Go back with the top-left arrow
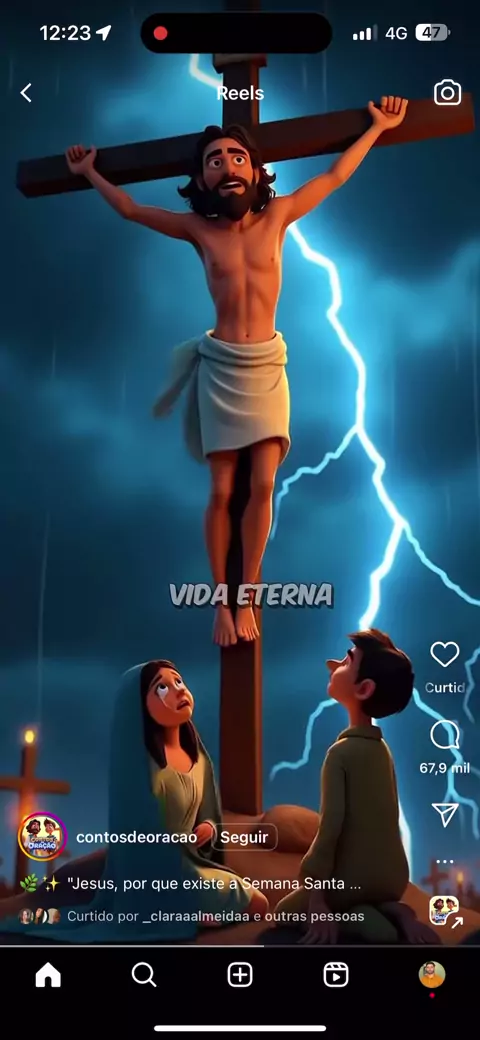Viewport: 480px width, 1040px height. click(26, 93)
